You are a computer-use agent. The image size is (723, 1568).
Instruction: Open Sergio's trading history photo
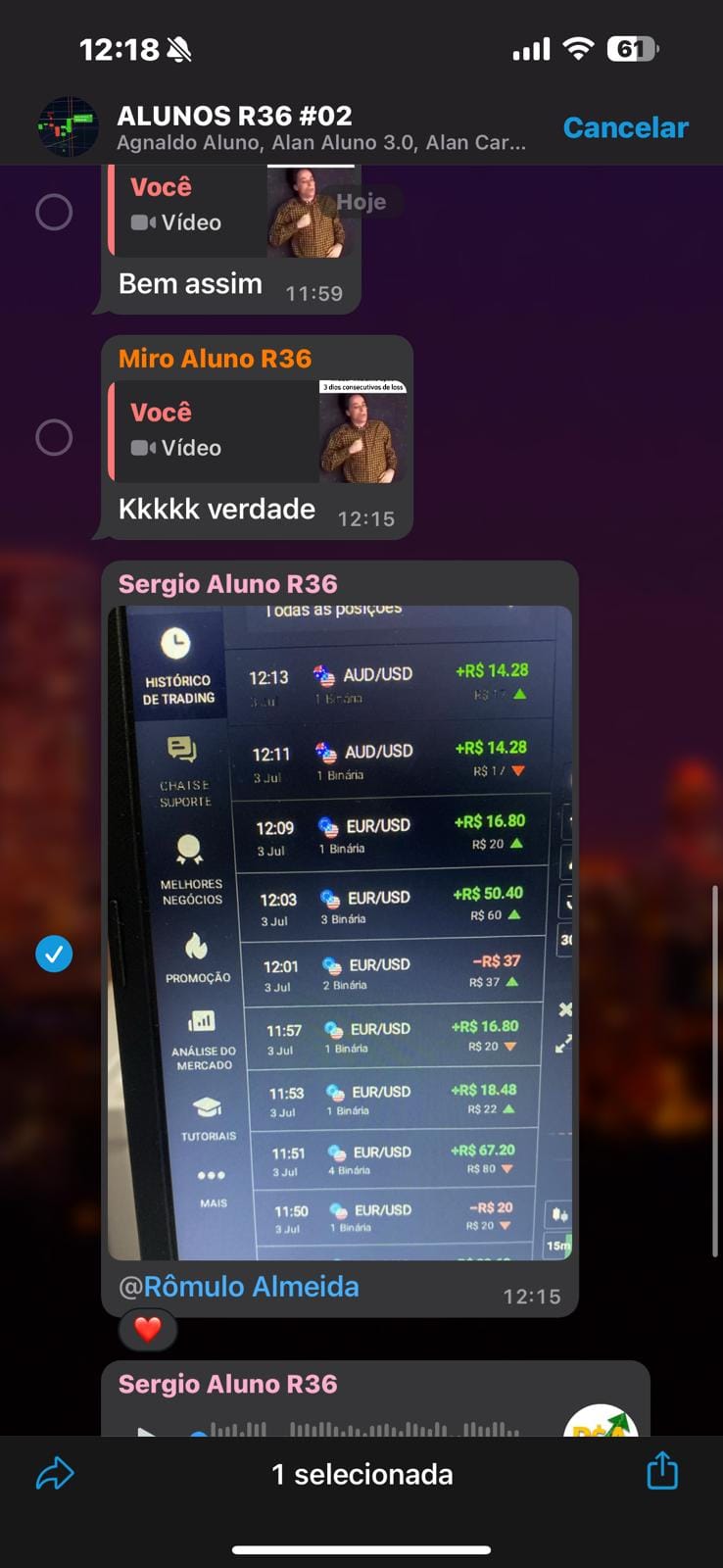point(339,931)
